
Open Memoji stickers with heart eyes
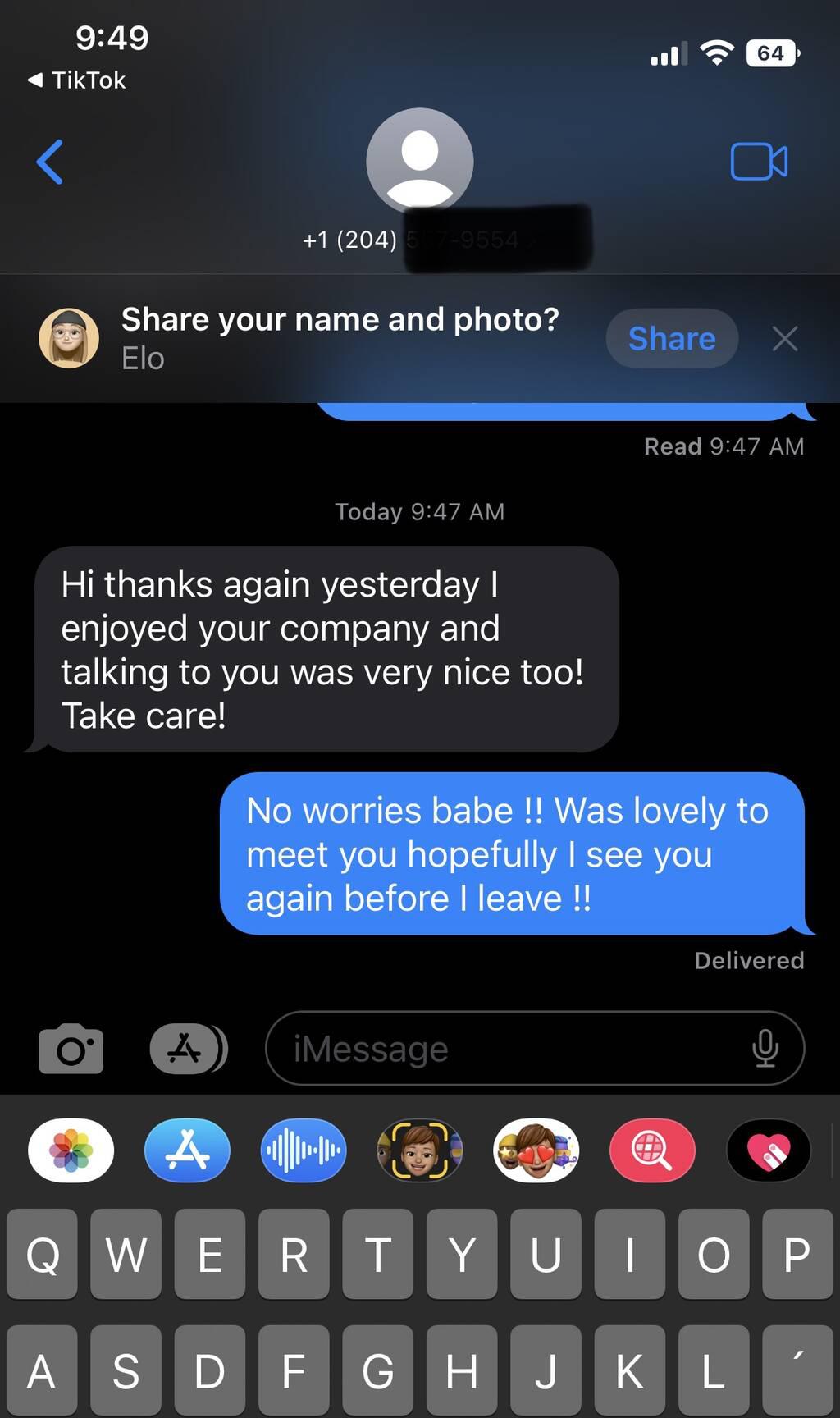point(536,1150)
